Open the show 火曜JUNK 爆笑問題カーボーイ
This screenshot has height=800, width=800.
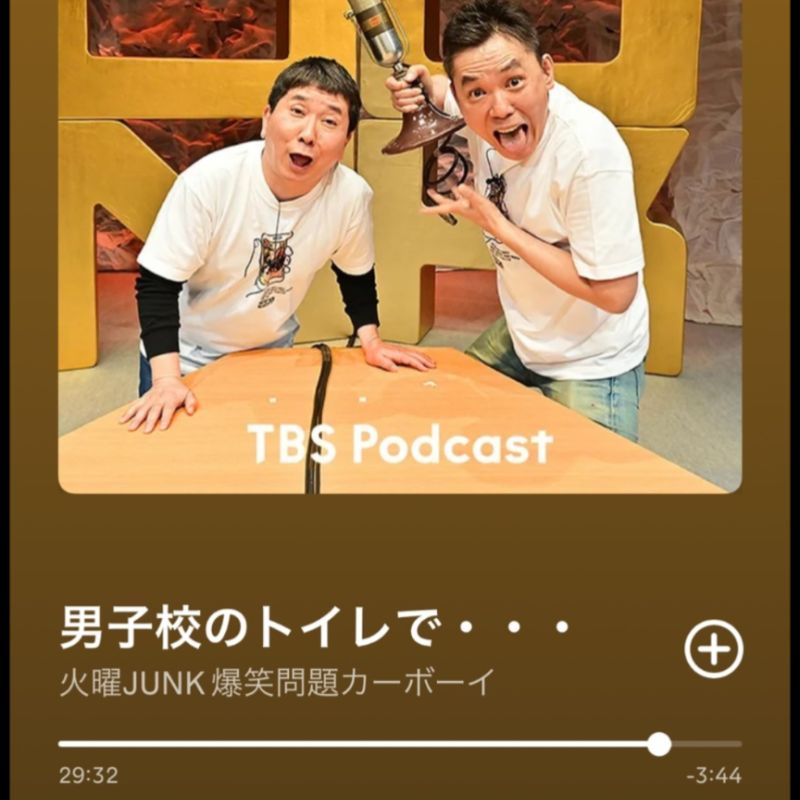coord(277,684)
